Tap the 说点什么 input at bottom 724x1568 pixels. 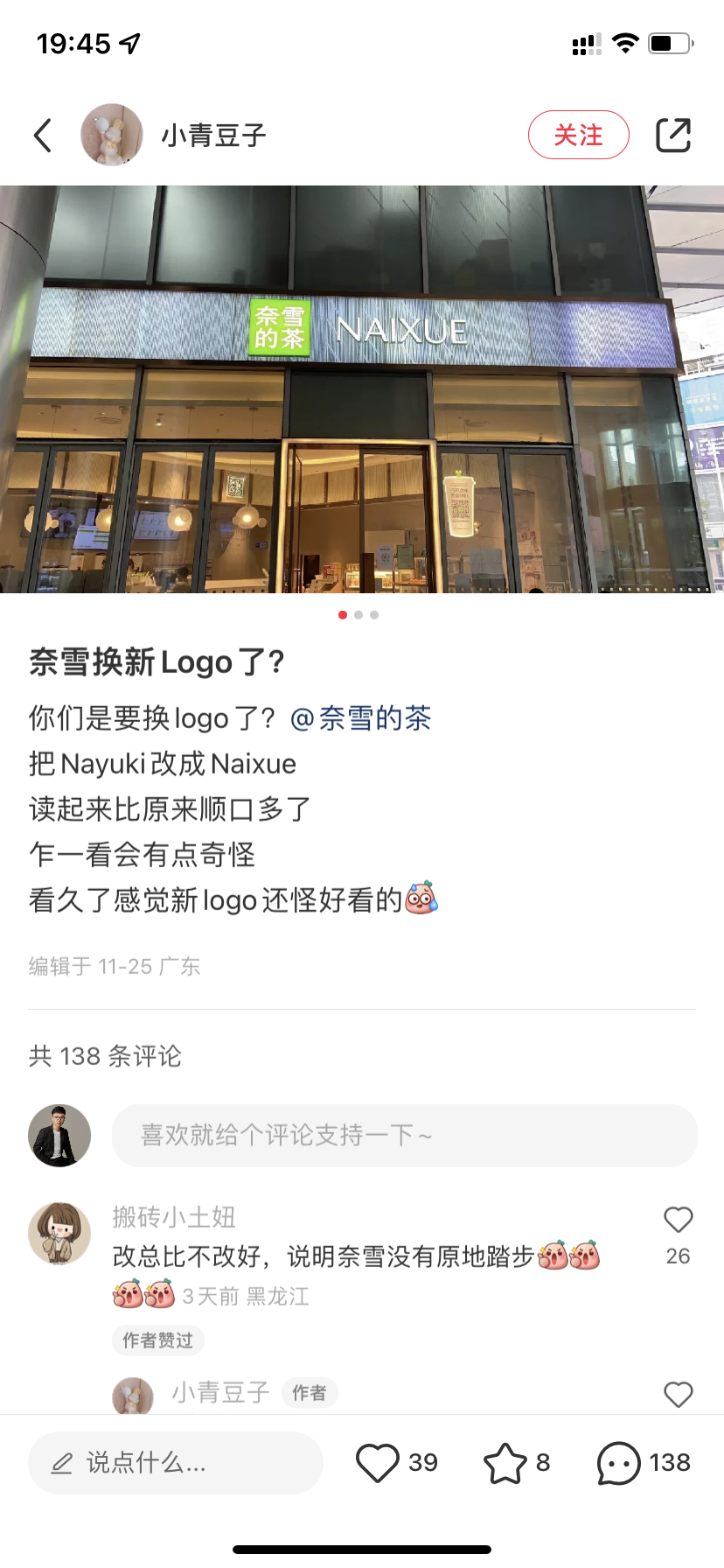click(175, 1462)
